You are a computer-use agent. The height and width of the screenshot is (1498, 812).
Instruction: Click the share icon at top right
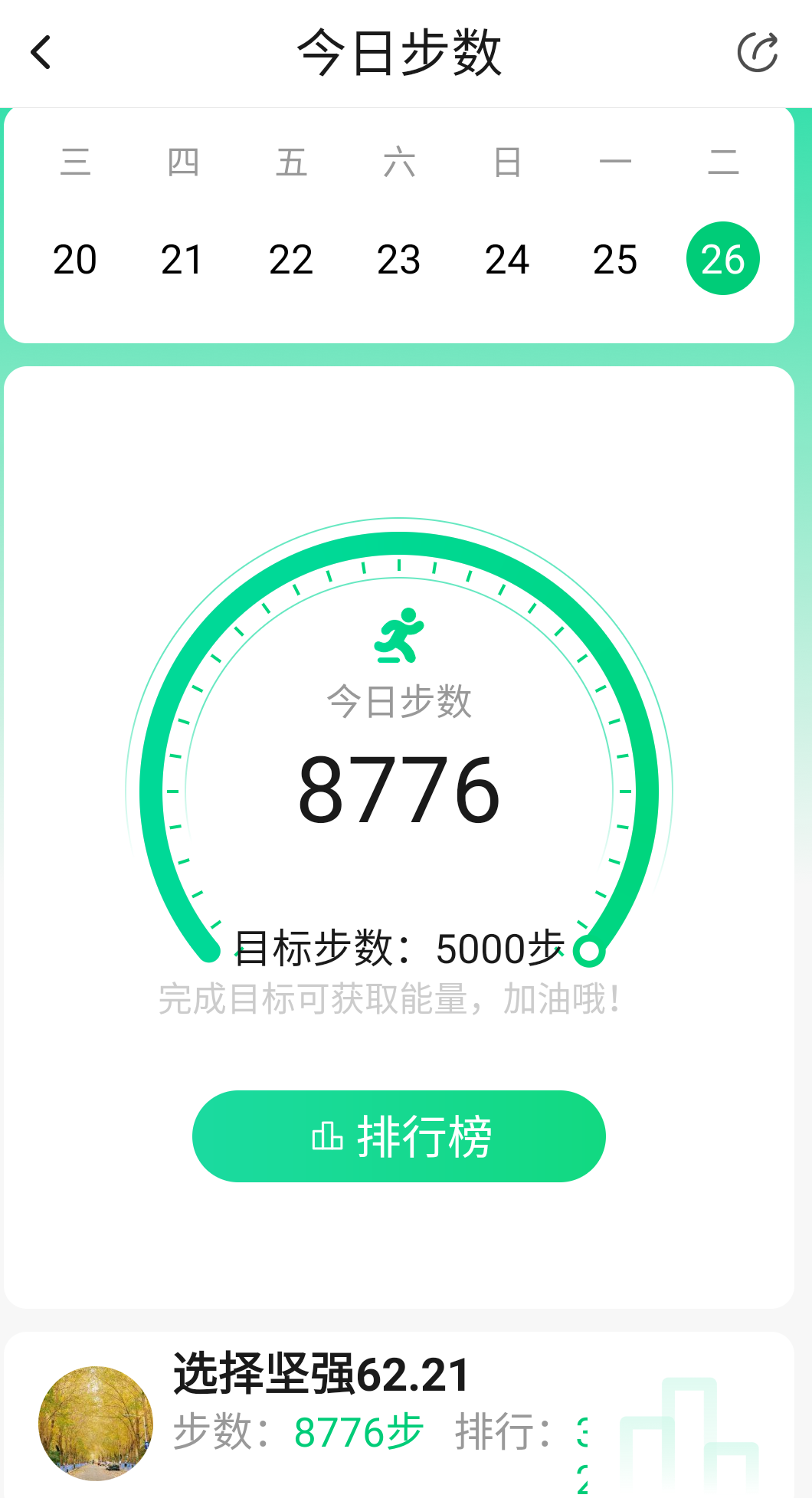[x=758, y=51]
